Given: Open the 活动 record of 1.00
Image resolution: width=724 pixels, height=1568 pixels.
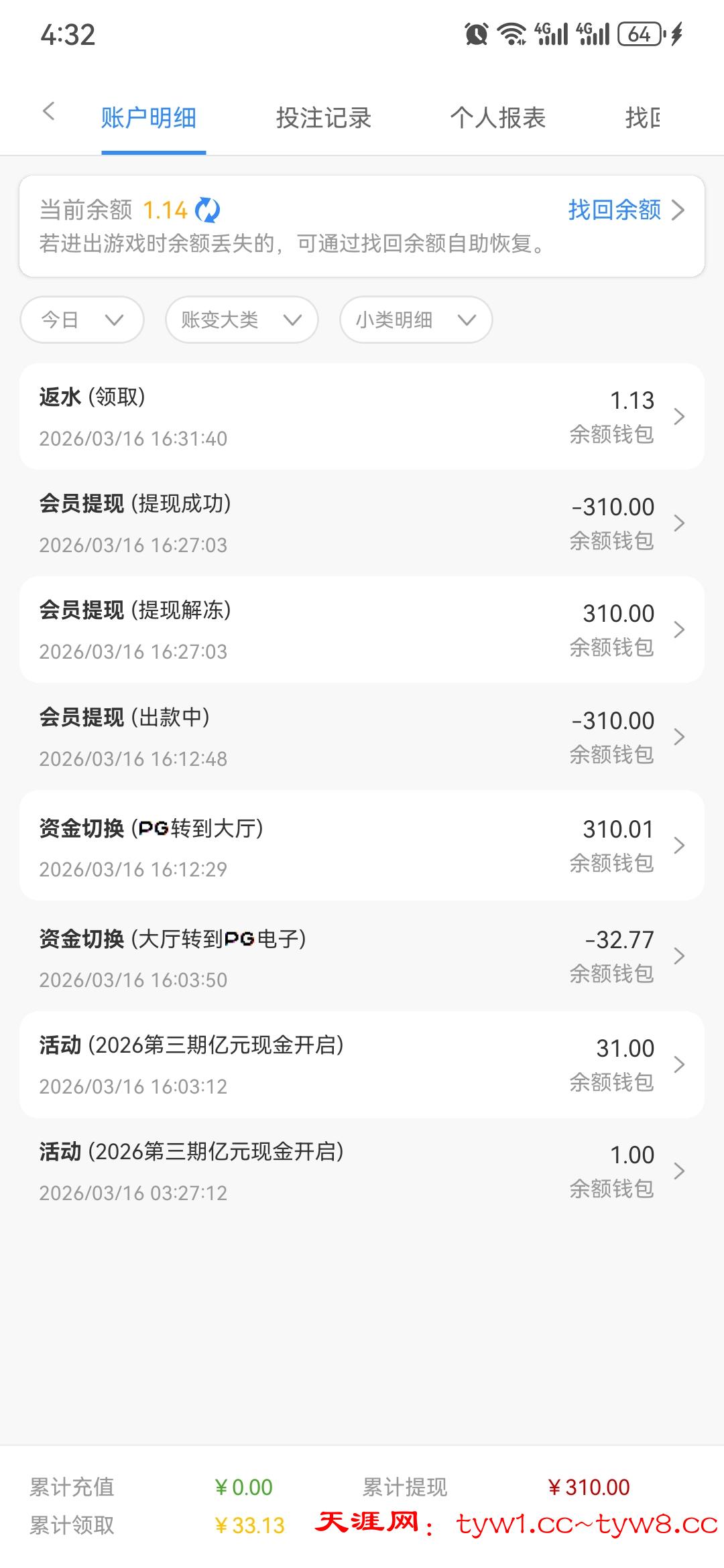Looking at the screenshot, I should 362,1171.
